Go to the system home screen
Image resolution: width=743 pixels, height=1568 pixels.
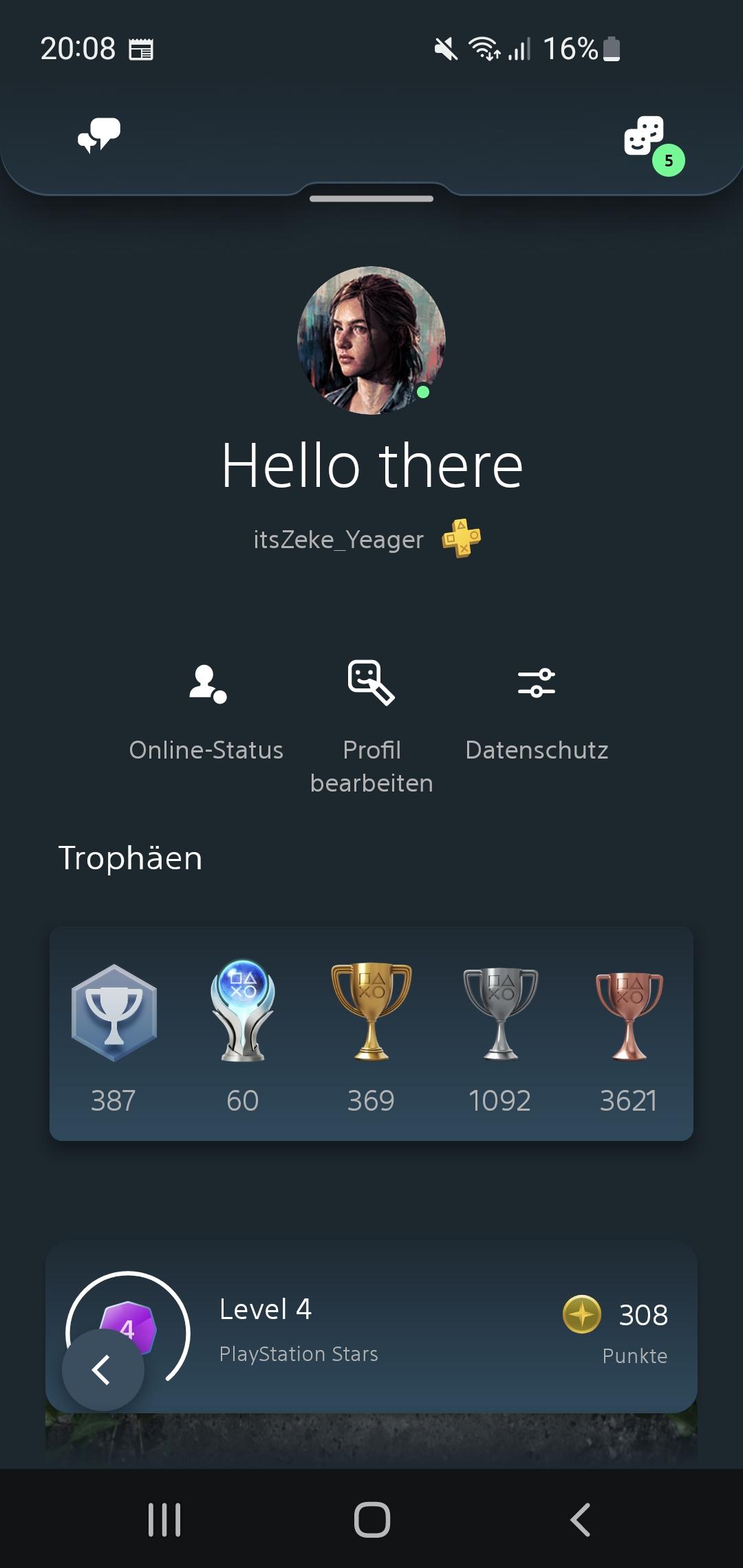[x=371, y=1519]
